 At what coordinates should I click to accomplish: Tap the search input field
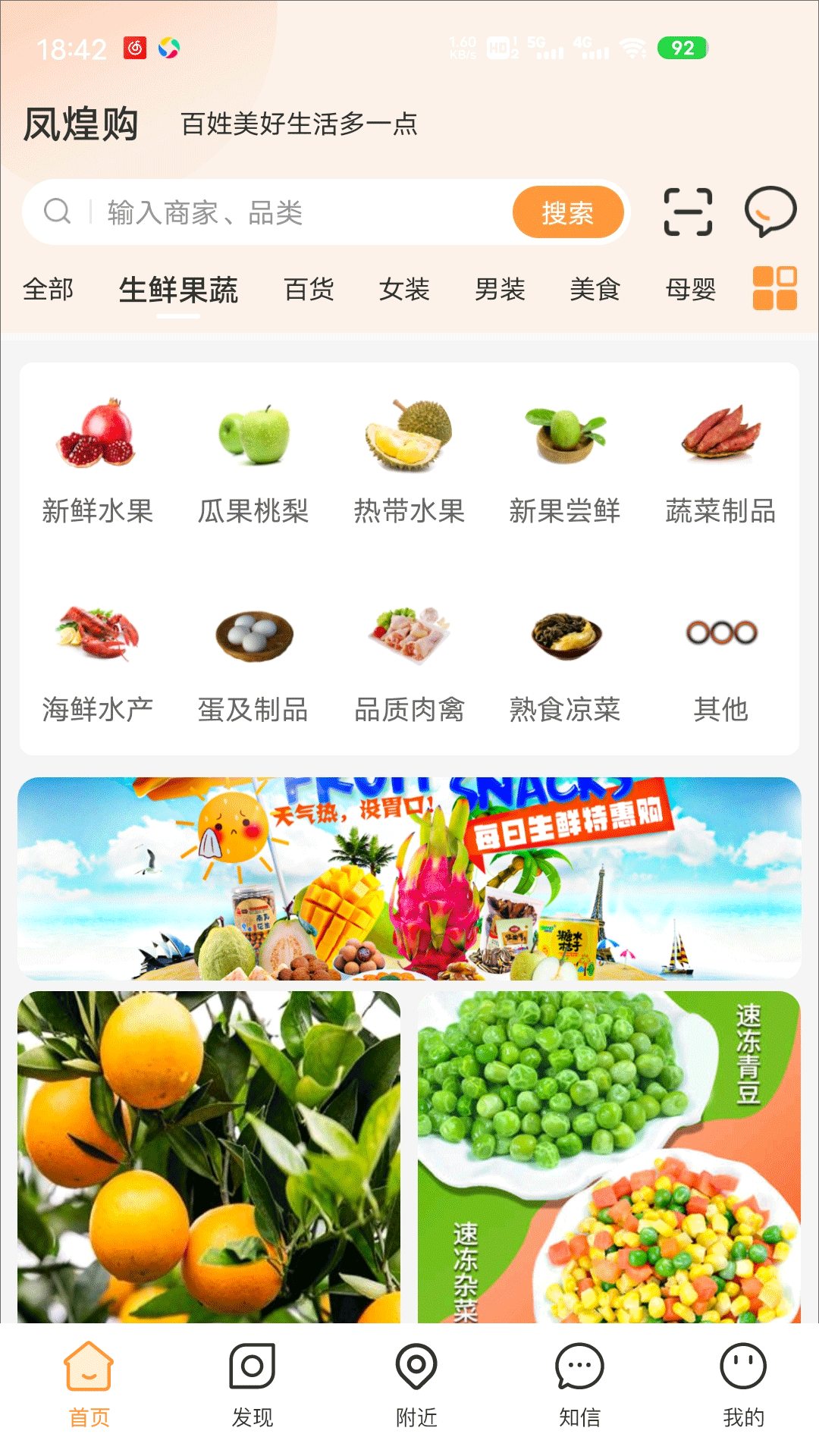pyautogui.click(x=303, y=212)
